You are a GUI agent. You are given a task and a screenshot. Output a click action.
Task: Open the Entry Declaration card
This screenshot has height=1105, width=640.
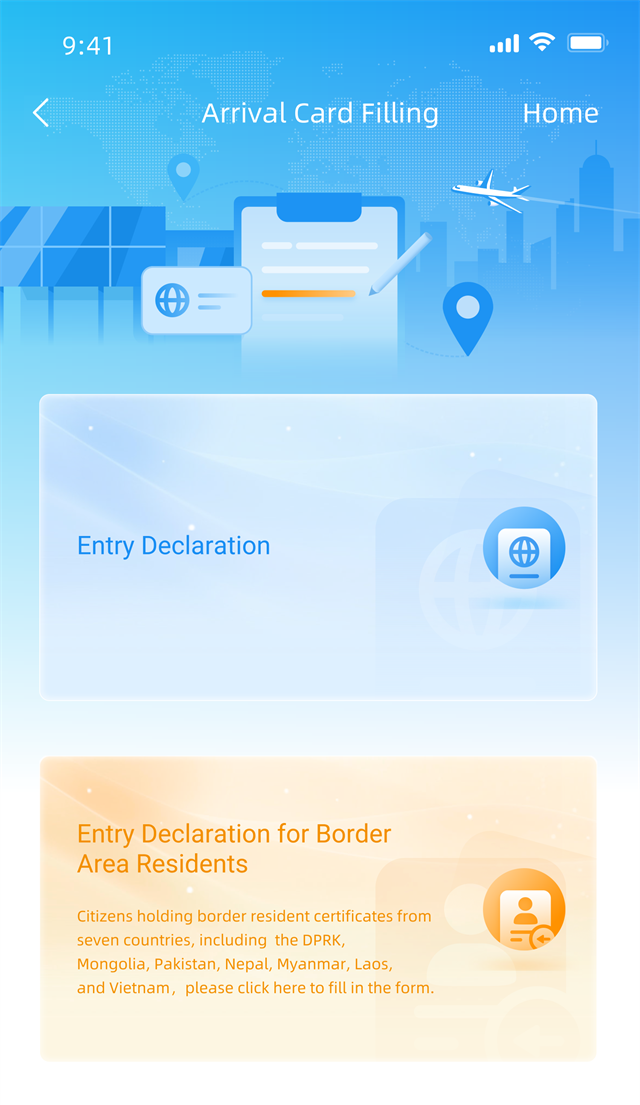point(318,547)
